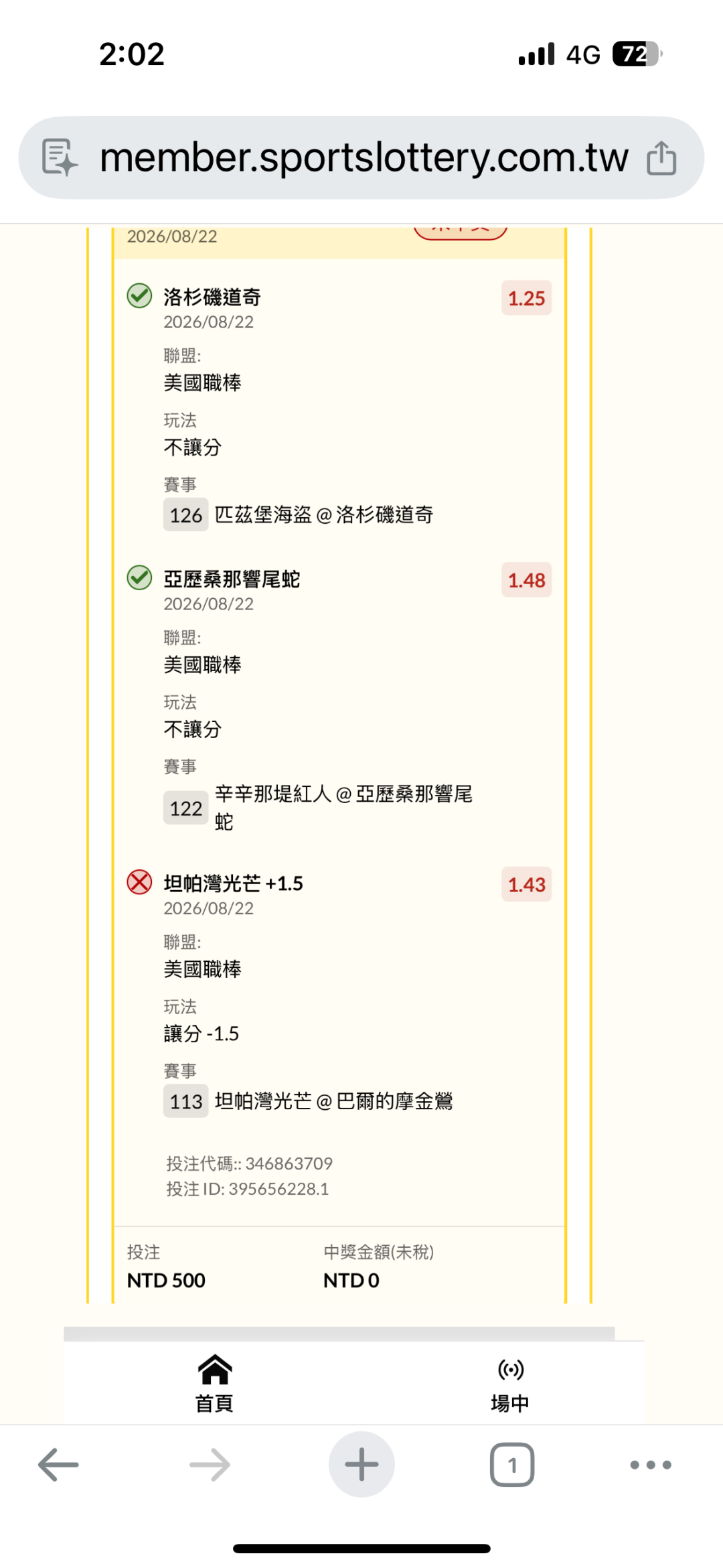Go to the 首頁 home tab
The height and width of the screenshot is (1568, 723).
(x=214, y=1384)
